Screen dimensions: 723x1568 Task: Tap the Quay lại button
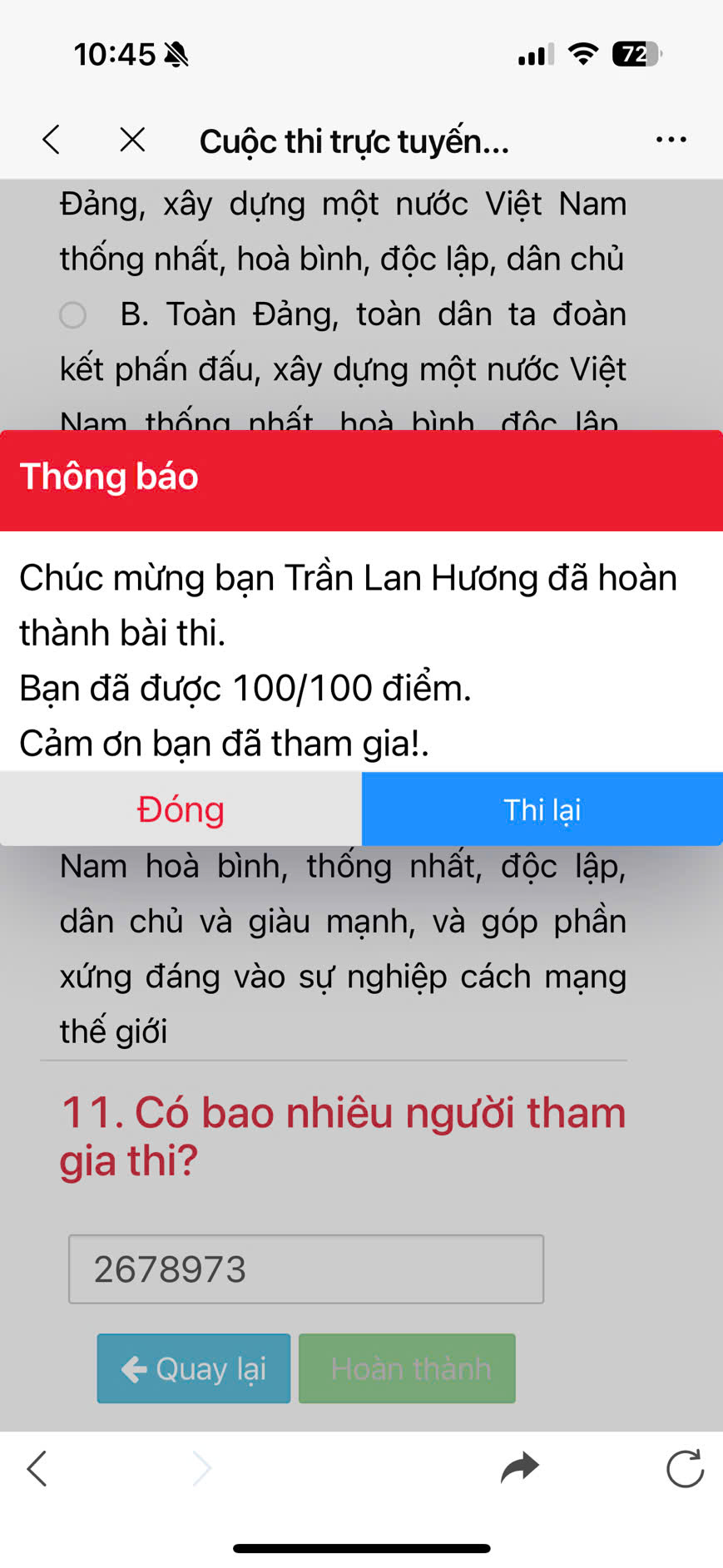click(x=194, y=1368)
